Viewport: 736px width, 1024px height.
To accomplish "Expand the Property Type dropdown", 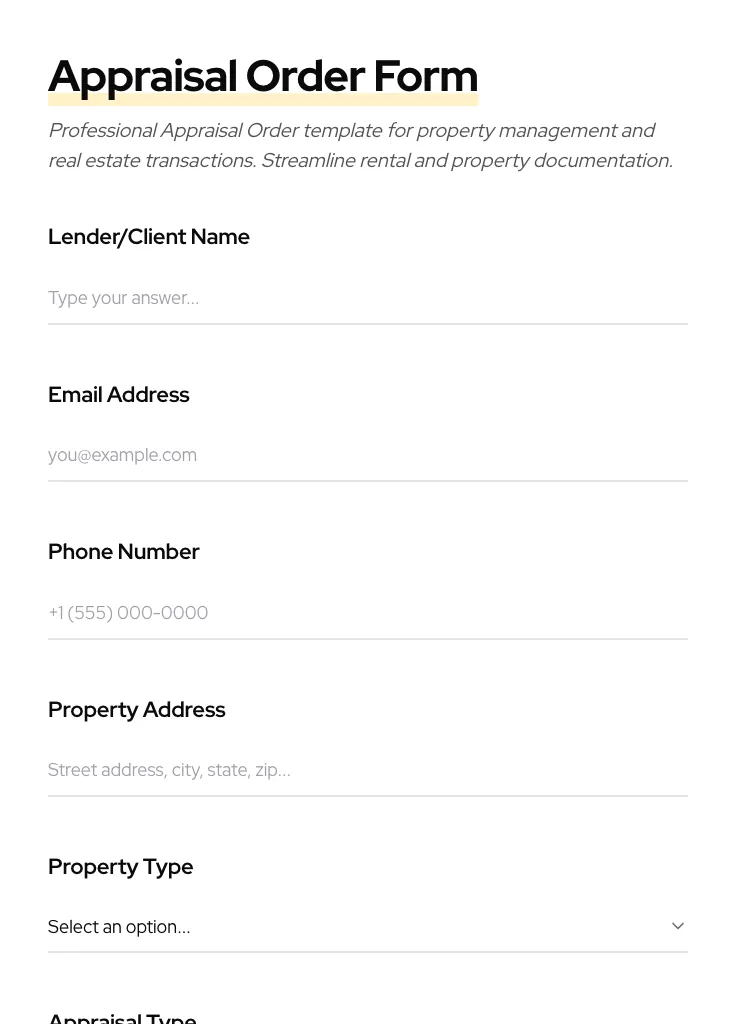I will 367,927.
